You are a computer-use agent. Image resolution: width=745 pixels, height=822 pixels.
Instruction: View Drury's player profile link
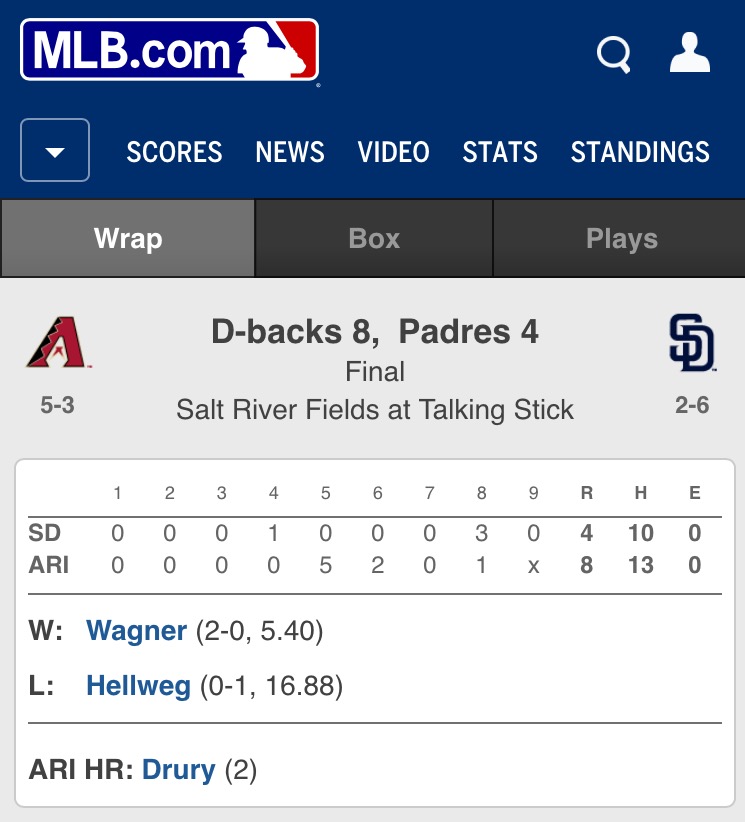tap(179, 770)
